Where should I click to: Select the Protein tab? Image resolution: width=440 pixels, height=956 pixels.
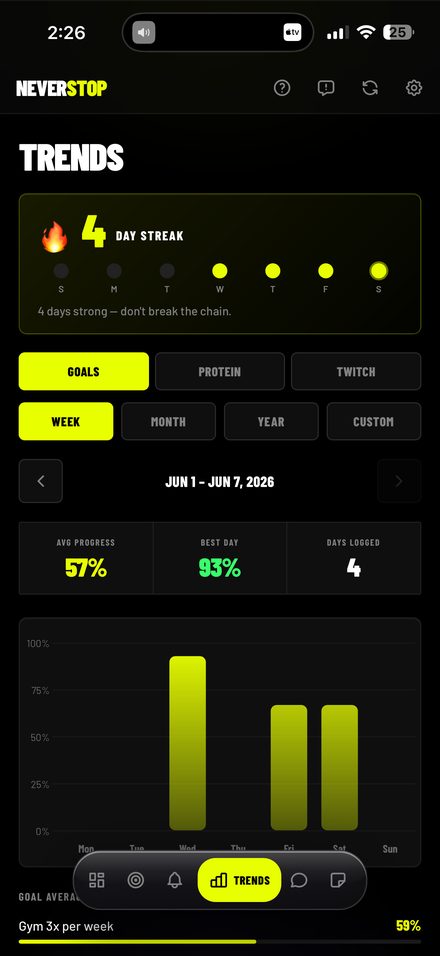[x=219, y=371]
